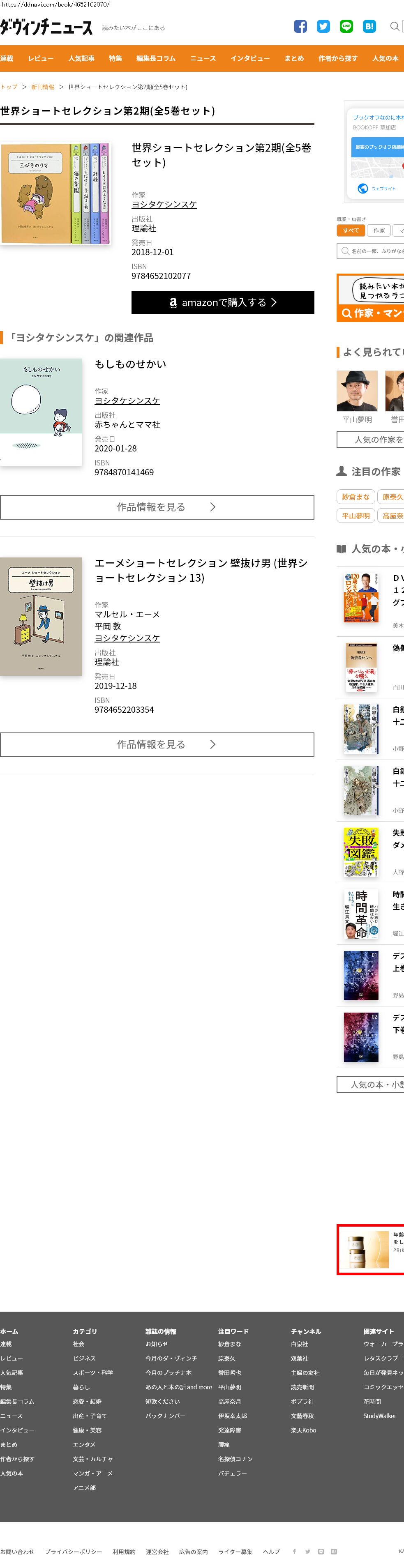Open 新刊情報 breadcrumb link
The width and height of the screenshot is (404, 1568).
click(x=43, y=87)
